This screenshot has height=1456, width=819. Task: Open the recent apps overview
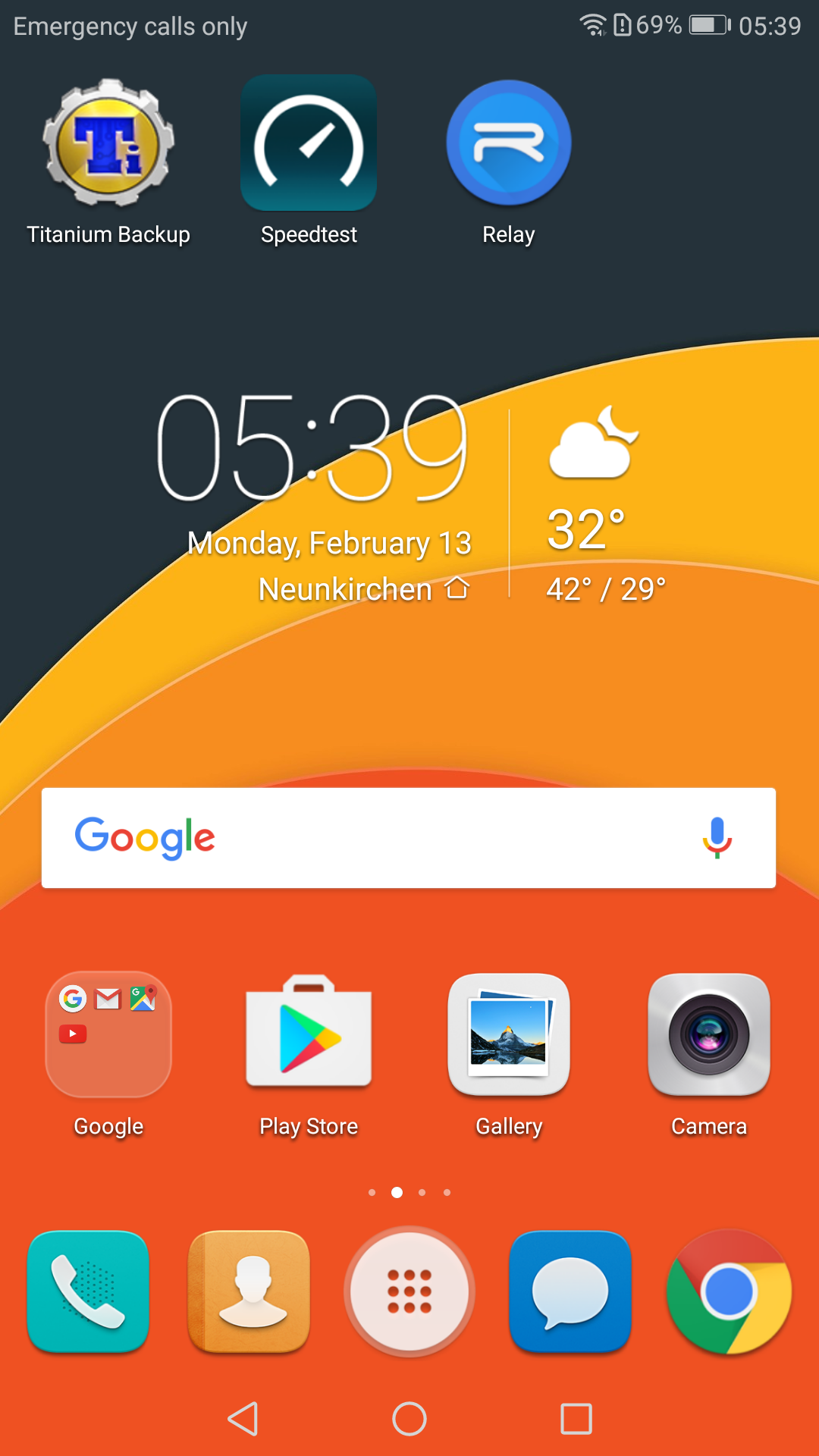tap(576, 1419)
